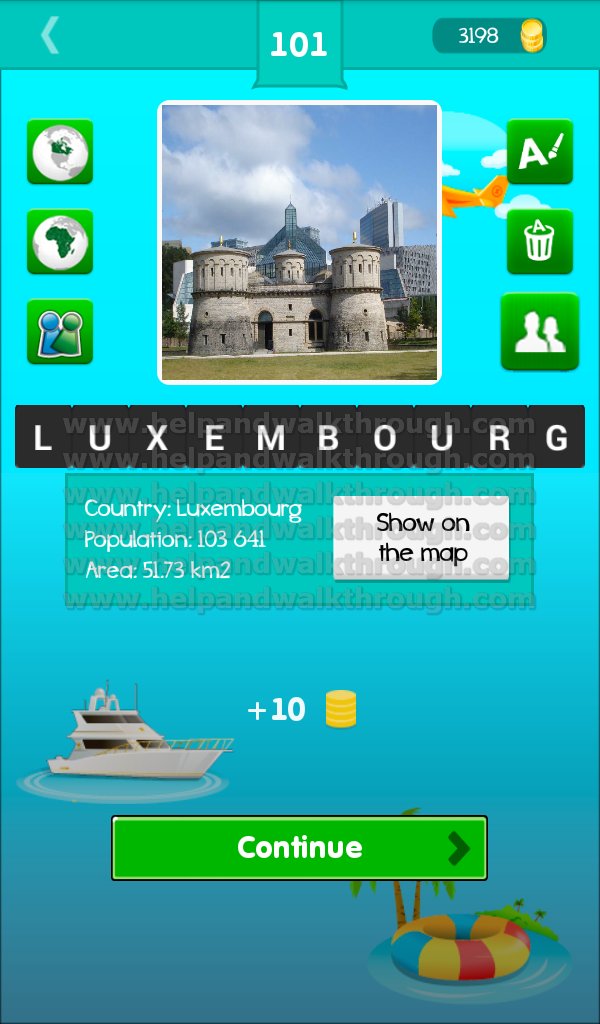The width and height of the screenshot is (600, 1024).
Task: Tap the Africa globe hint button
Action: point(60,242)
